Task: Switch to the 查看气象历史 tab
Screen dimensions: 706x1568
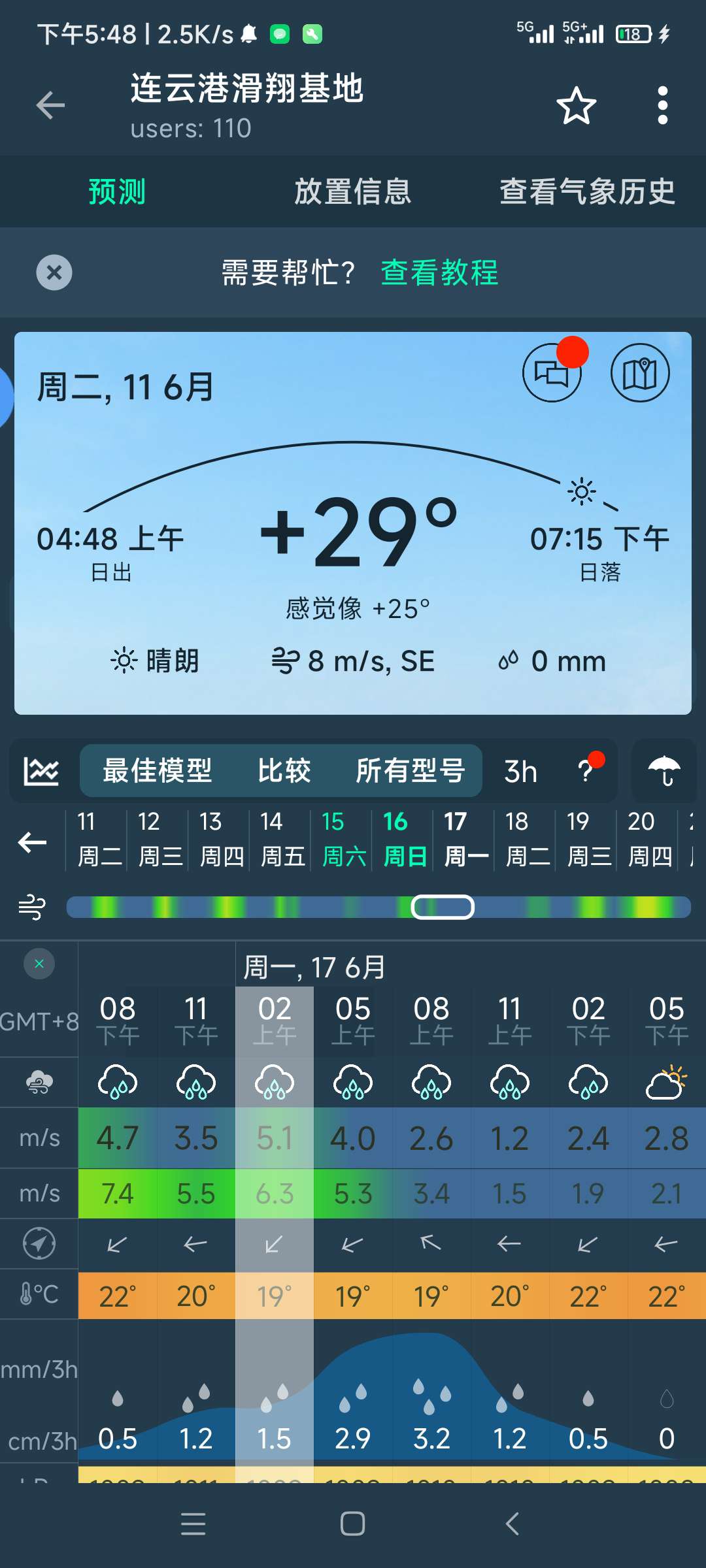Action: click(x=587, y=192)
